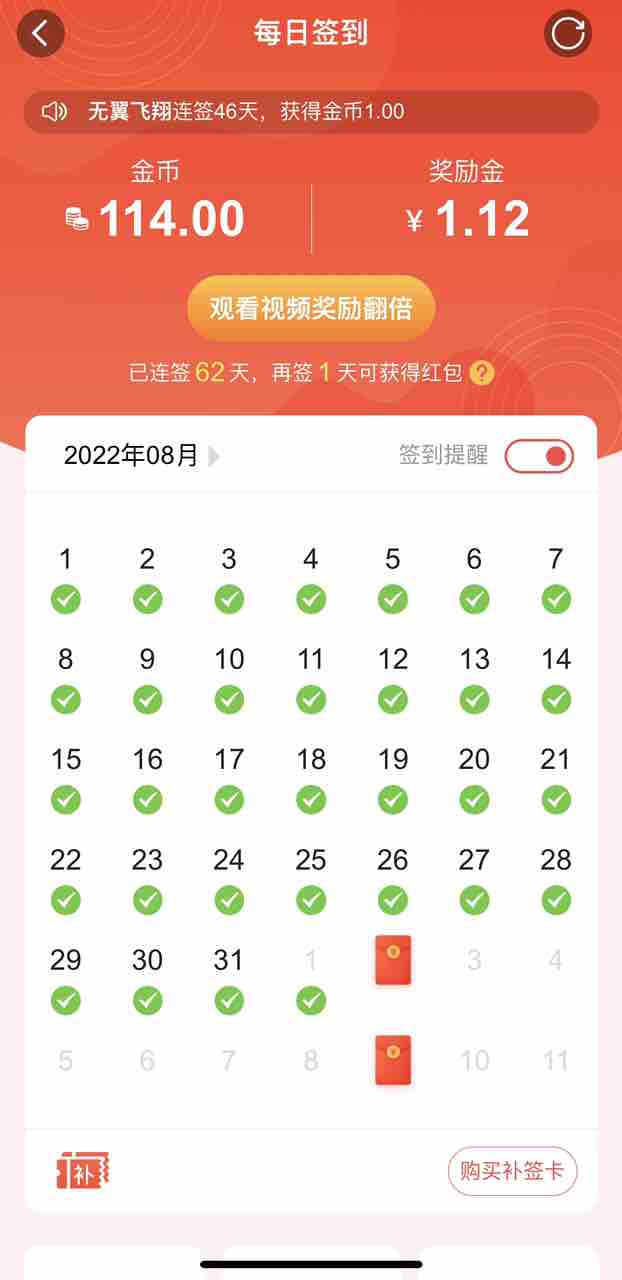
Task: Go back using the top-left arrow
Action: pyautogui.click(x=40, y=33)
